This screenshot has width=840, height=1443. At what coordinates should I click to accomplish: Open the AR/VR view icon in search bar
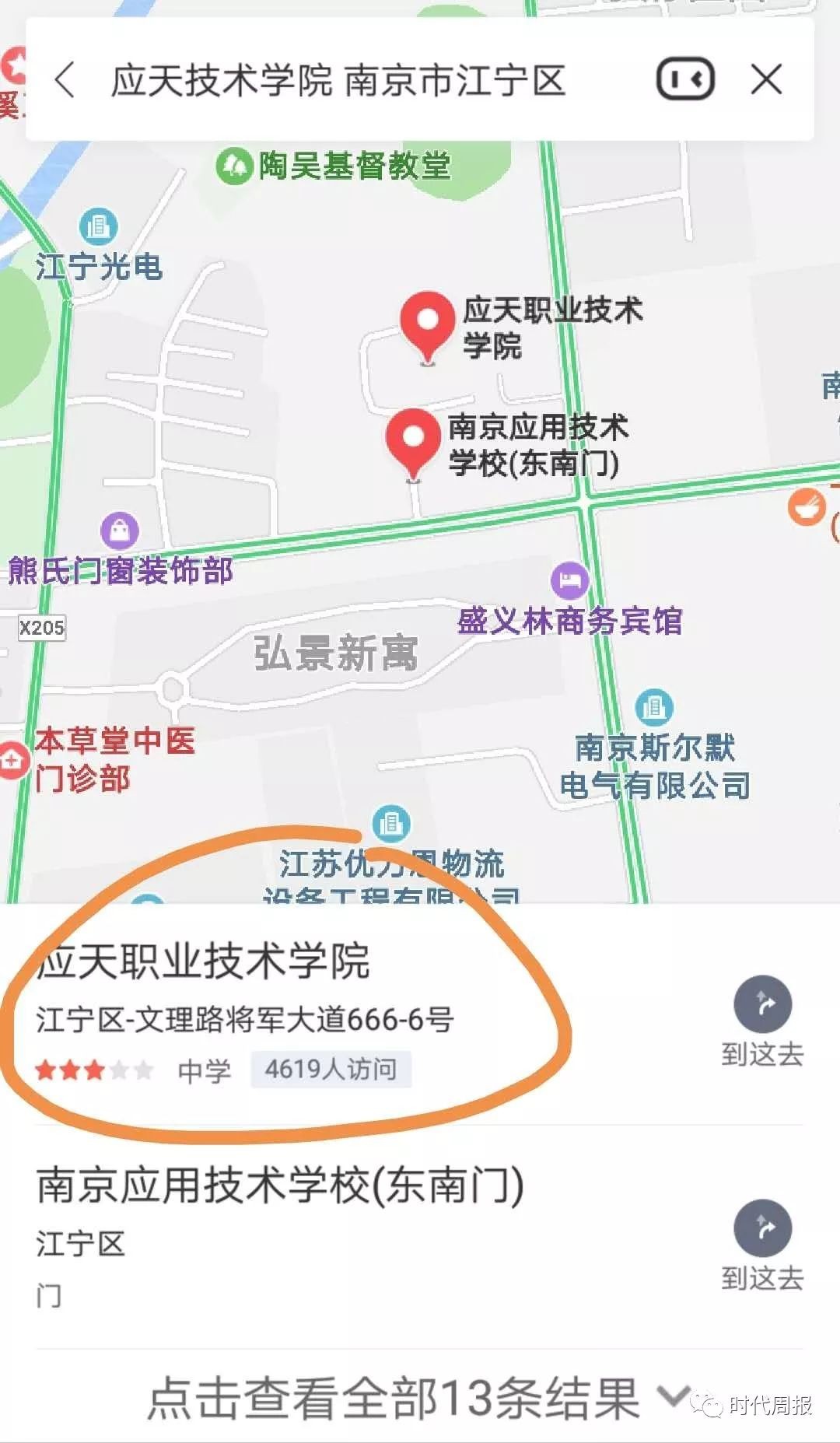point(685,79)
